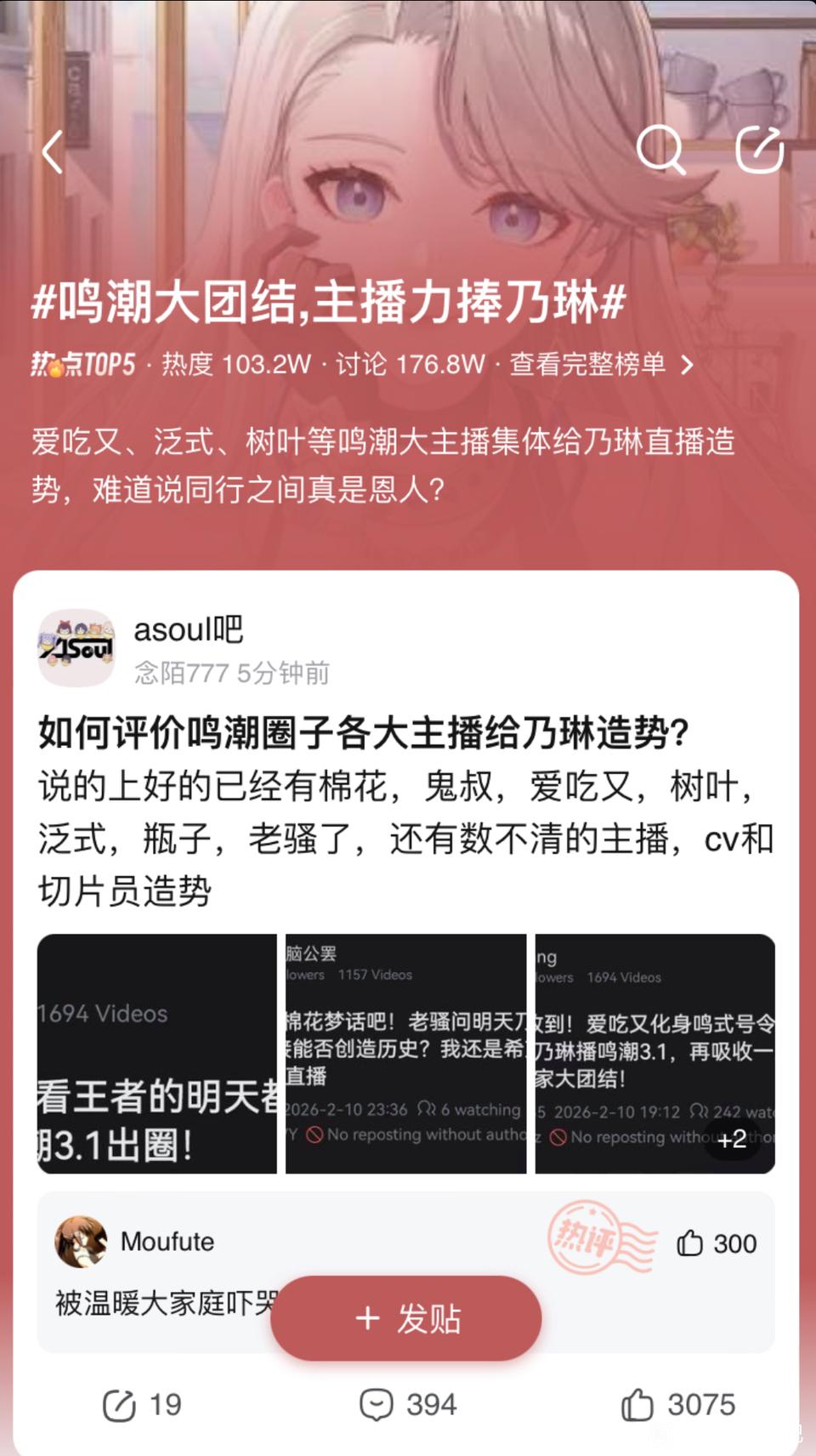Open the post about 鸣潮圈子各大主播给乃琳造势
The image size is (816, 1456).
(364, 732)
